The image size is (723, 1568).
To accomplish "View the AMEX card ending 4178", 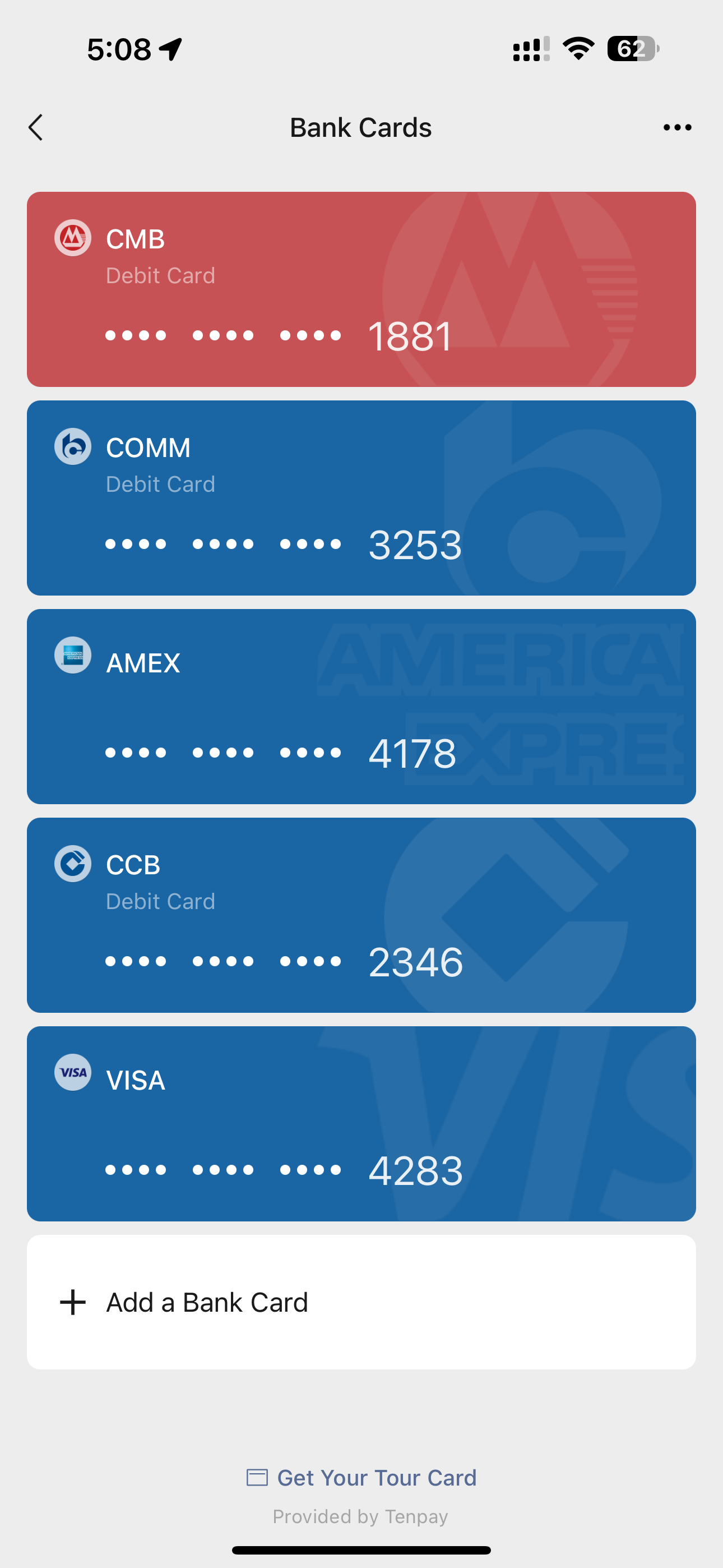I will 361,707.
